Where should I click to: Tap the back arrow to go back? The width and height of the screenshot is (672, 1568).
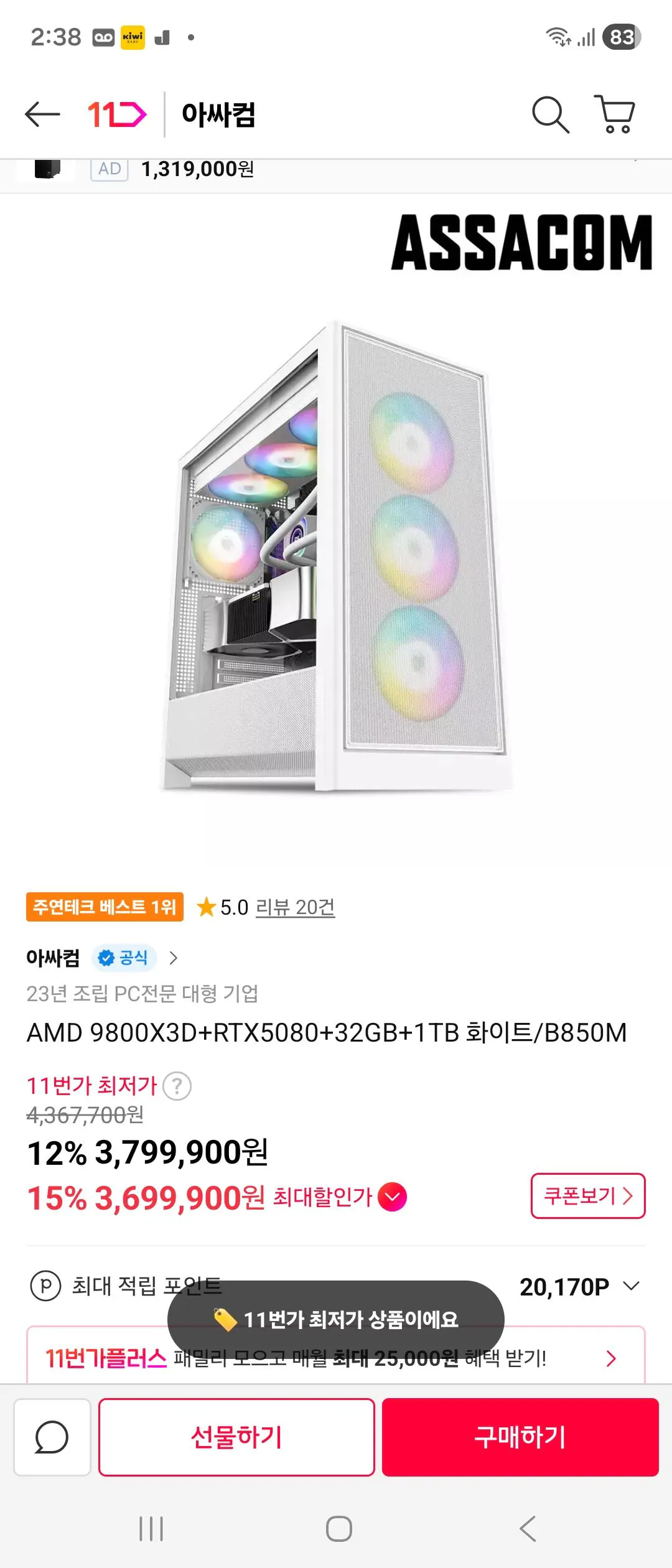pyautogui.click(x=41, y=114)
